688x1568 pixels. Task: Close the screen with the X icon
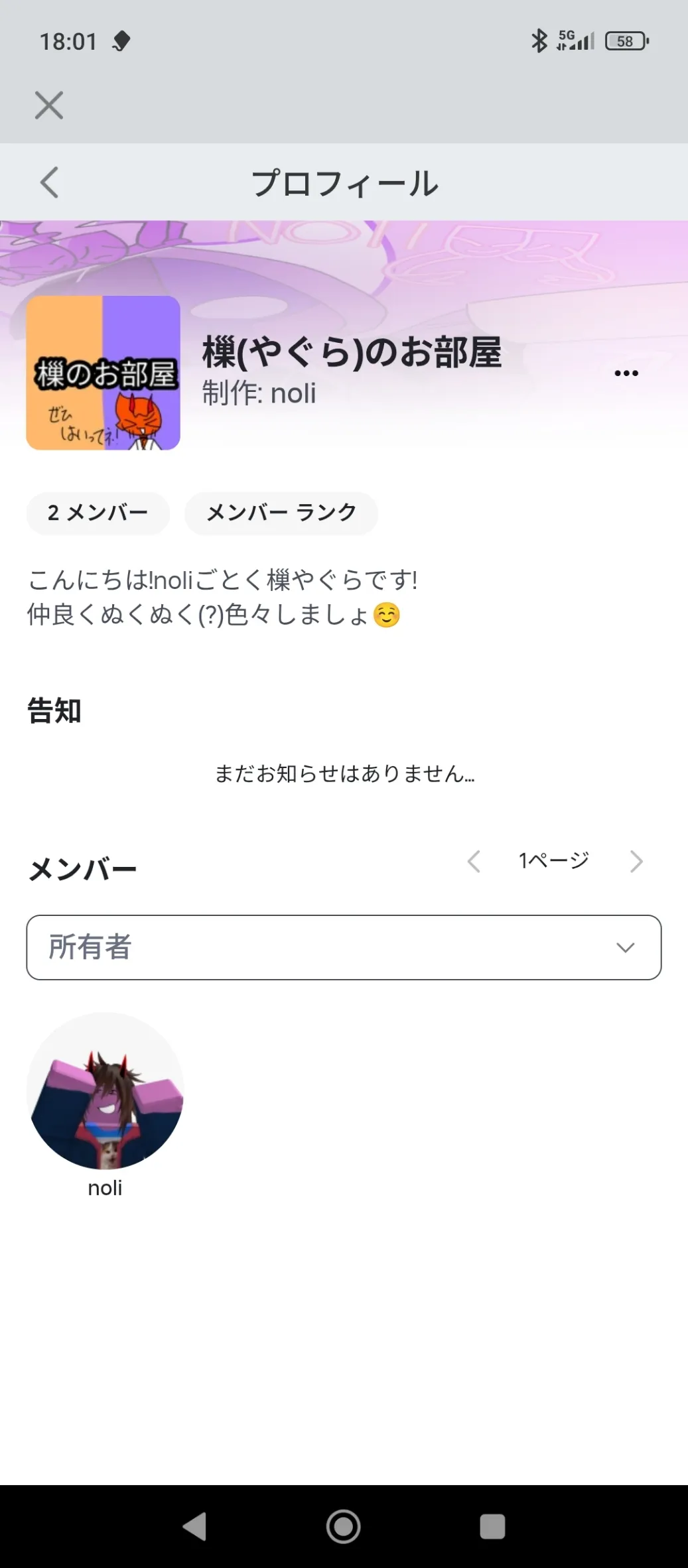click(49, 105)
